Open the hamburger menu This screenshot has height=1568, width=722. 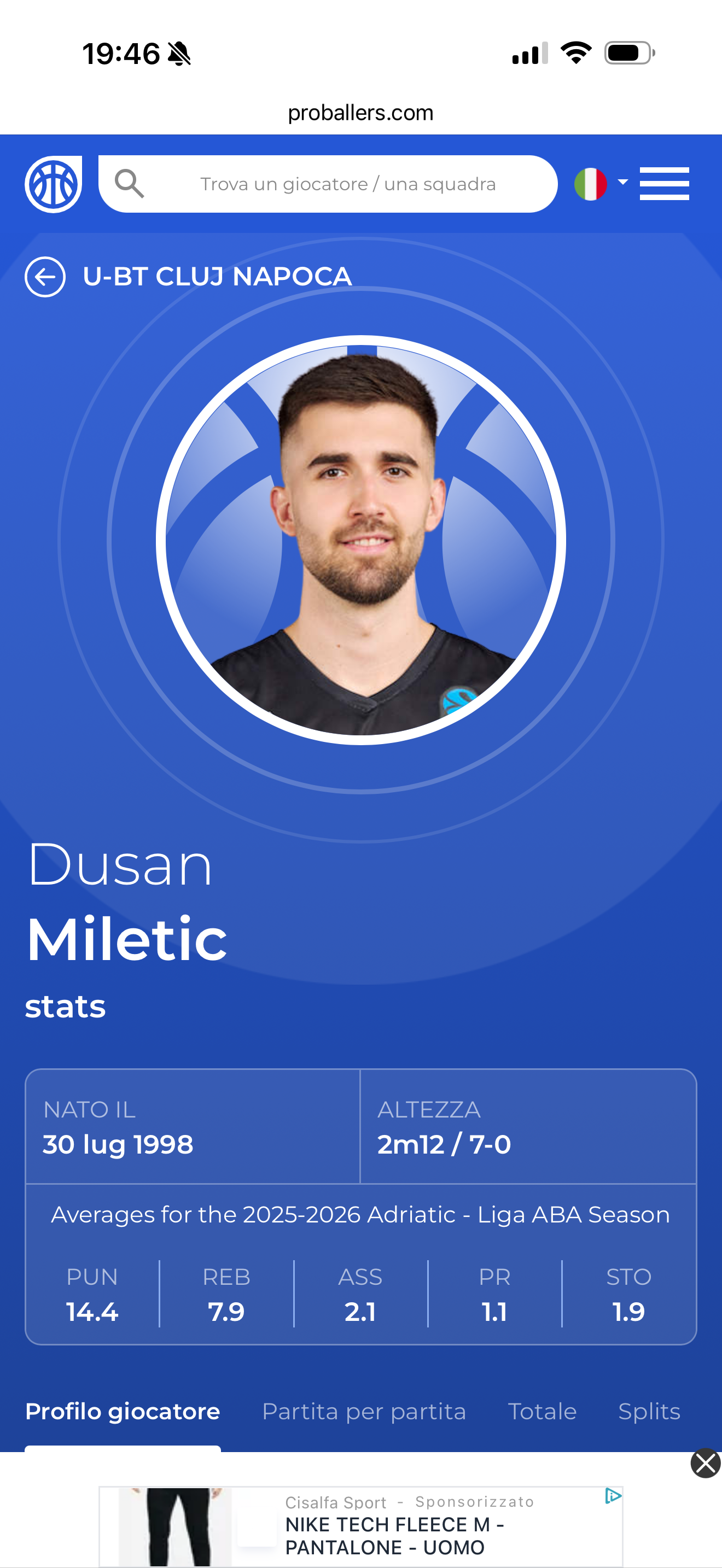pos(664,184)
